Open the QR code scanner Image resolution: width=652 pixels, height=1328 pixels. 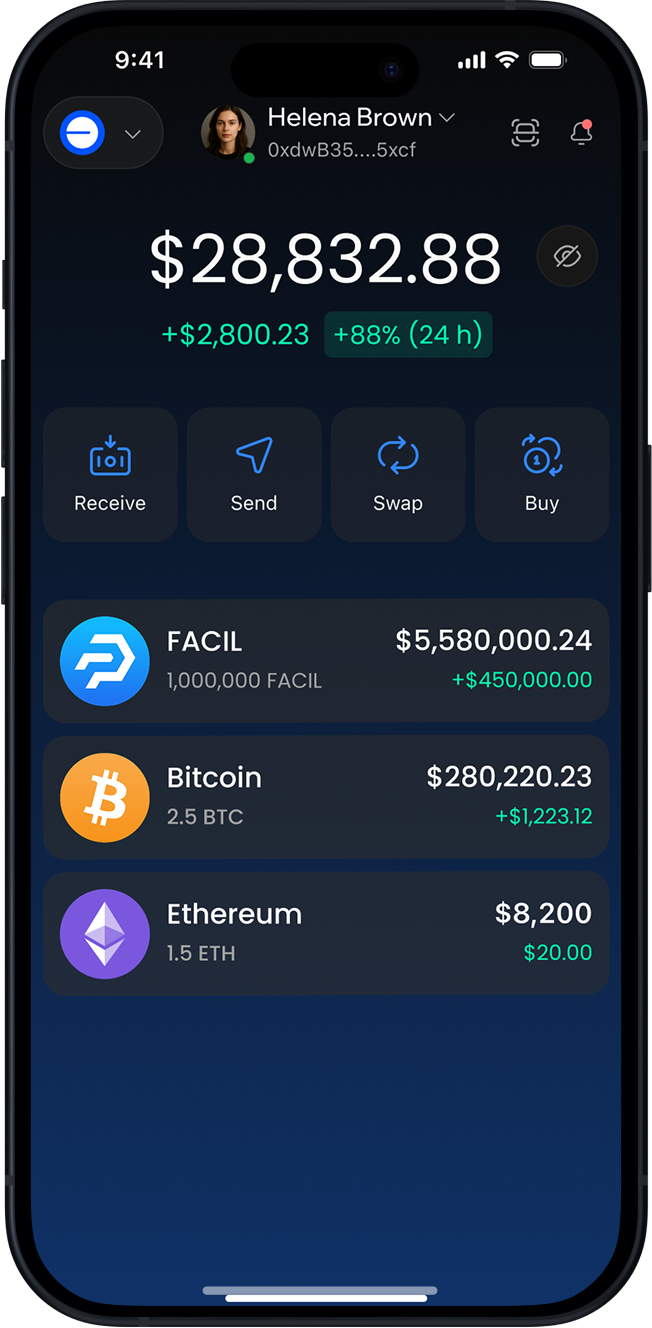coord(525,133)
